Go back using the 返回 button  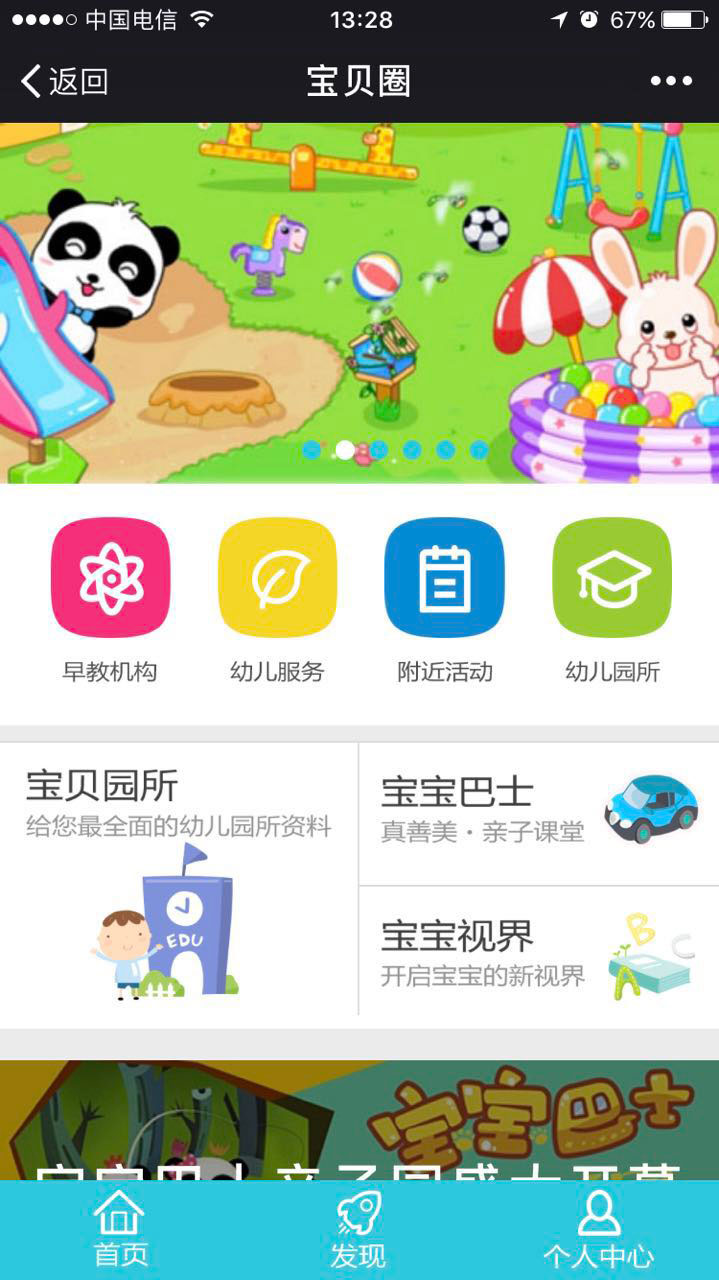click(x=65, y=81)
